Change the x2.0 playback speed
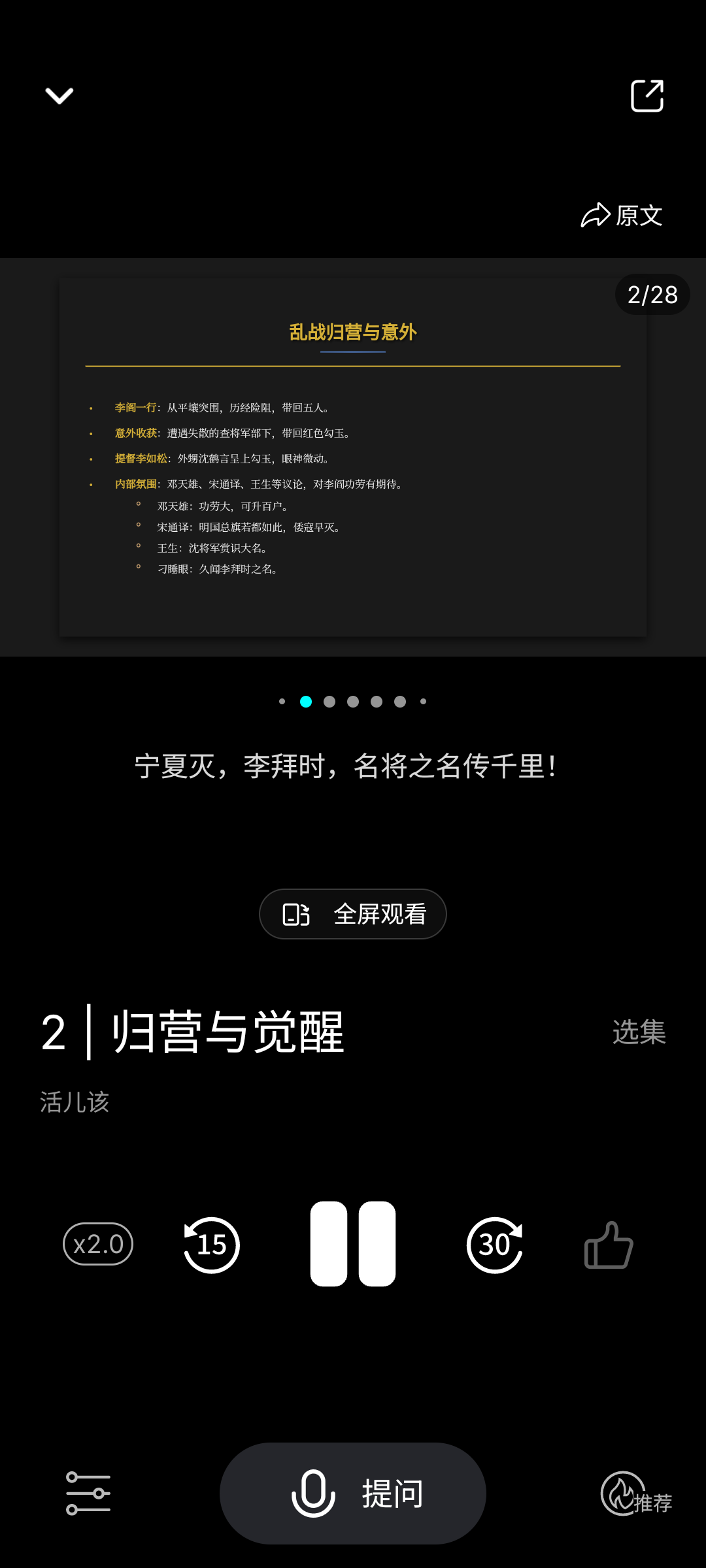The height and width of the screenshot is (1568, 706). tap(98, 1244)
